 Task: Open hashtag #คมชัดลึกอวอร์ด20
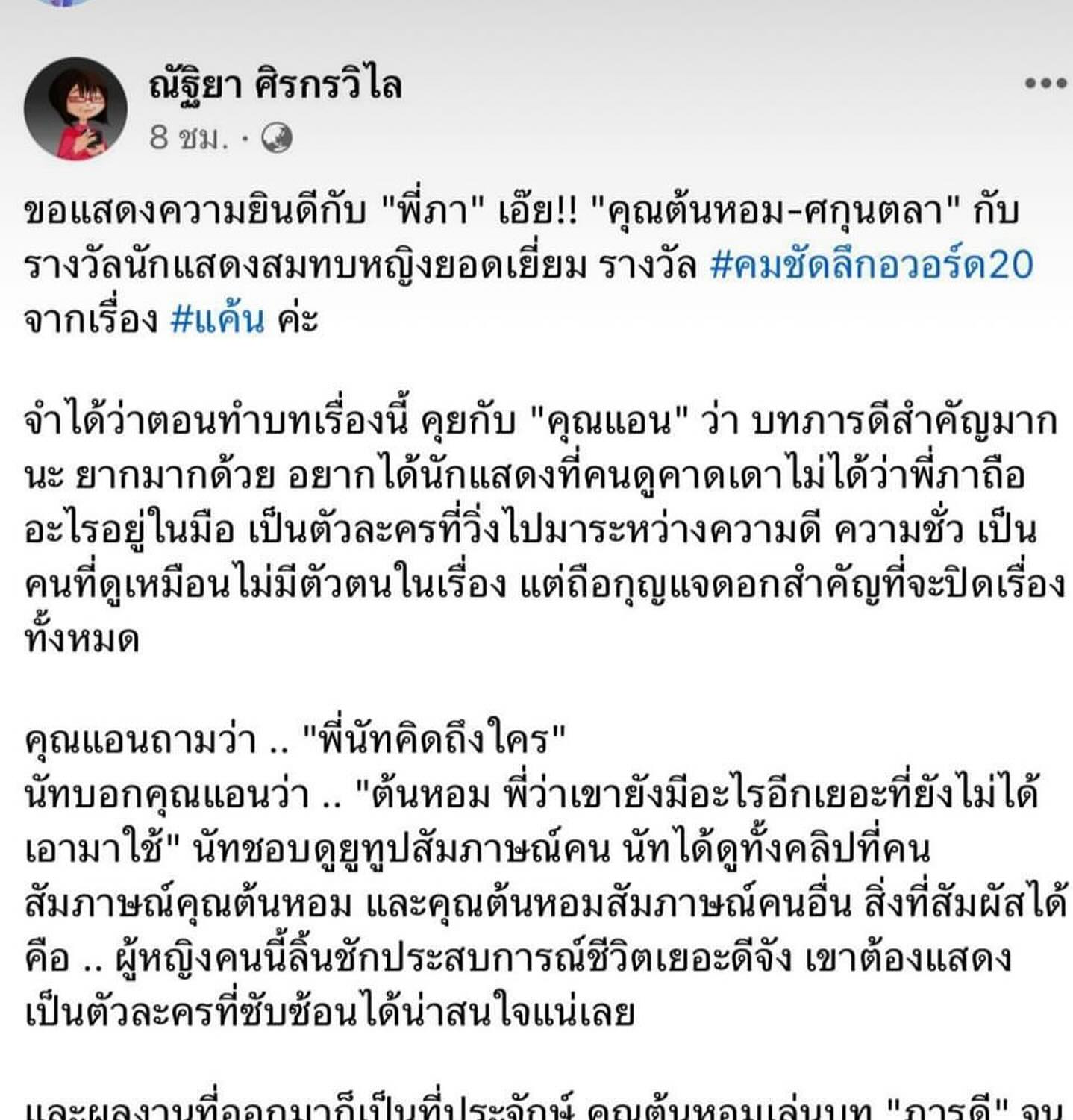pyautogui.click(x=872, y=266)
